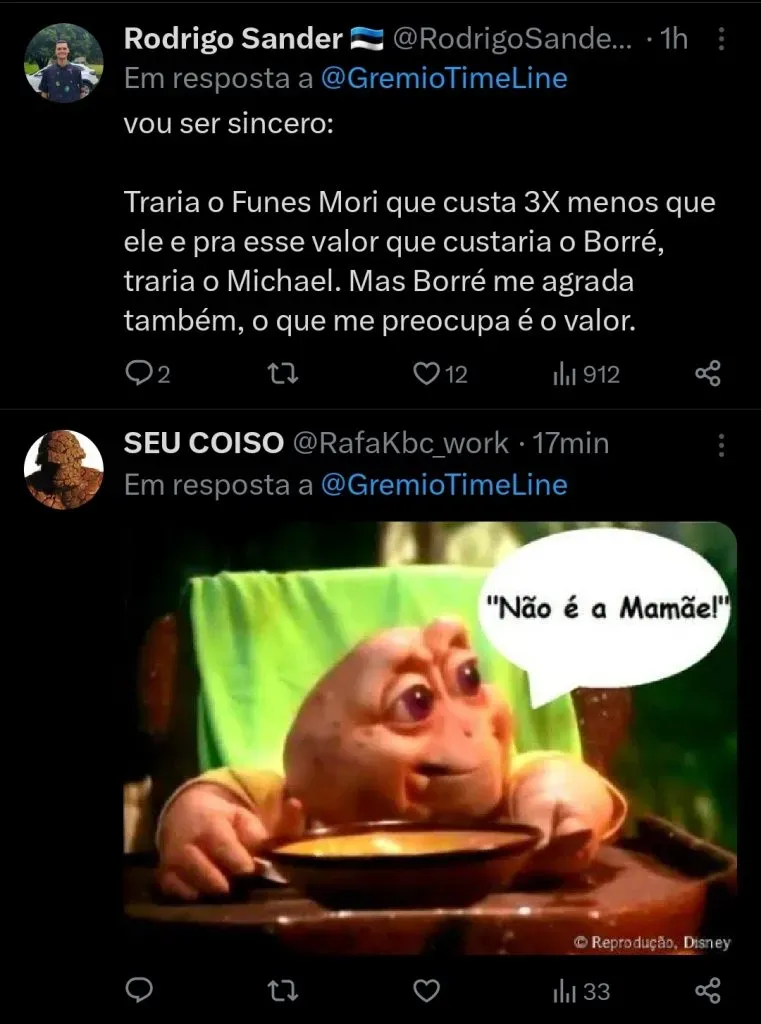
Task: Reply to Rodrigo Sander's tweet
Action: [x=138, y=374]
